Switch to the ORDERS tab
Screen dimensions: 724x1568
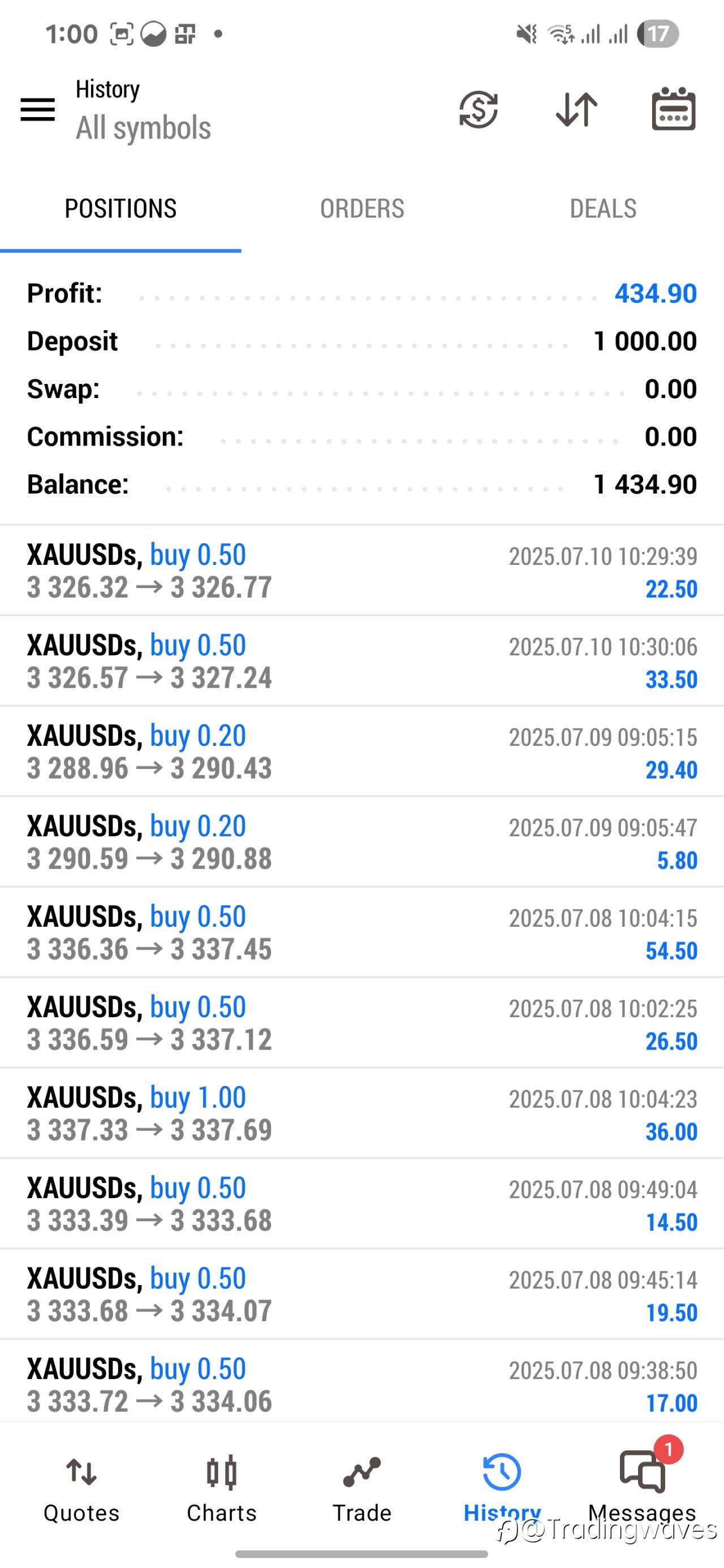(x=361, y=209)
